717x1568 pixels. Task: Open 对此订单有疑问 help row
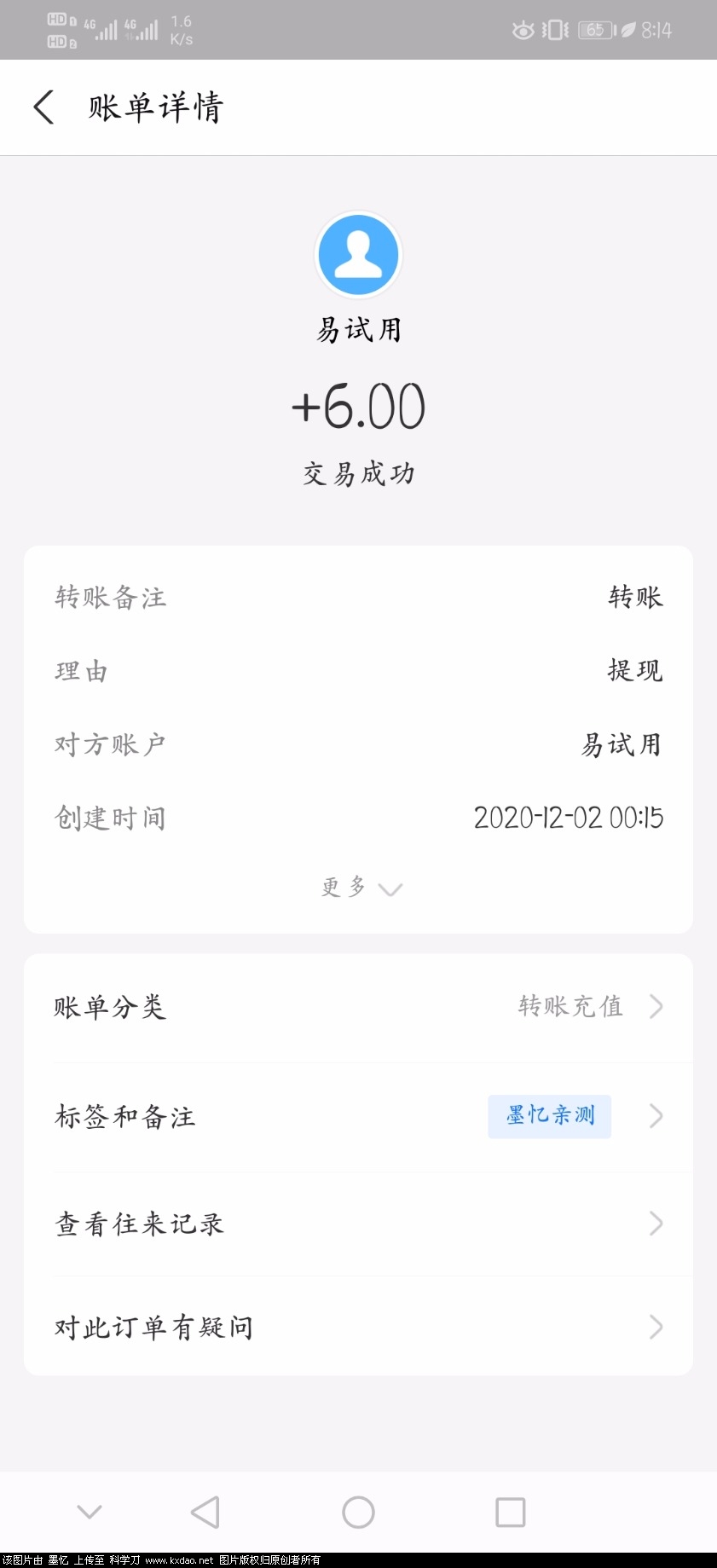click(358, 1327)
